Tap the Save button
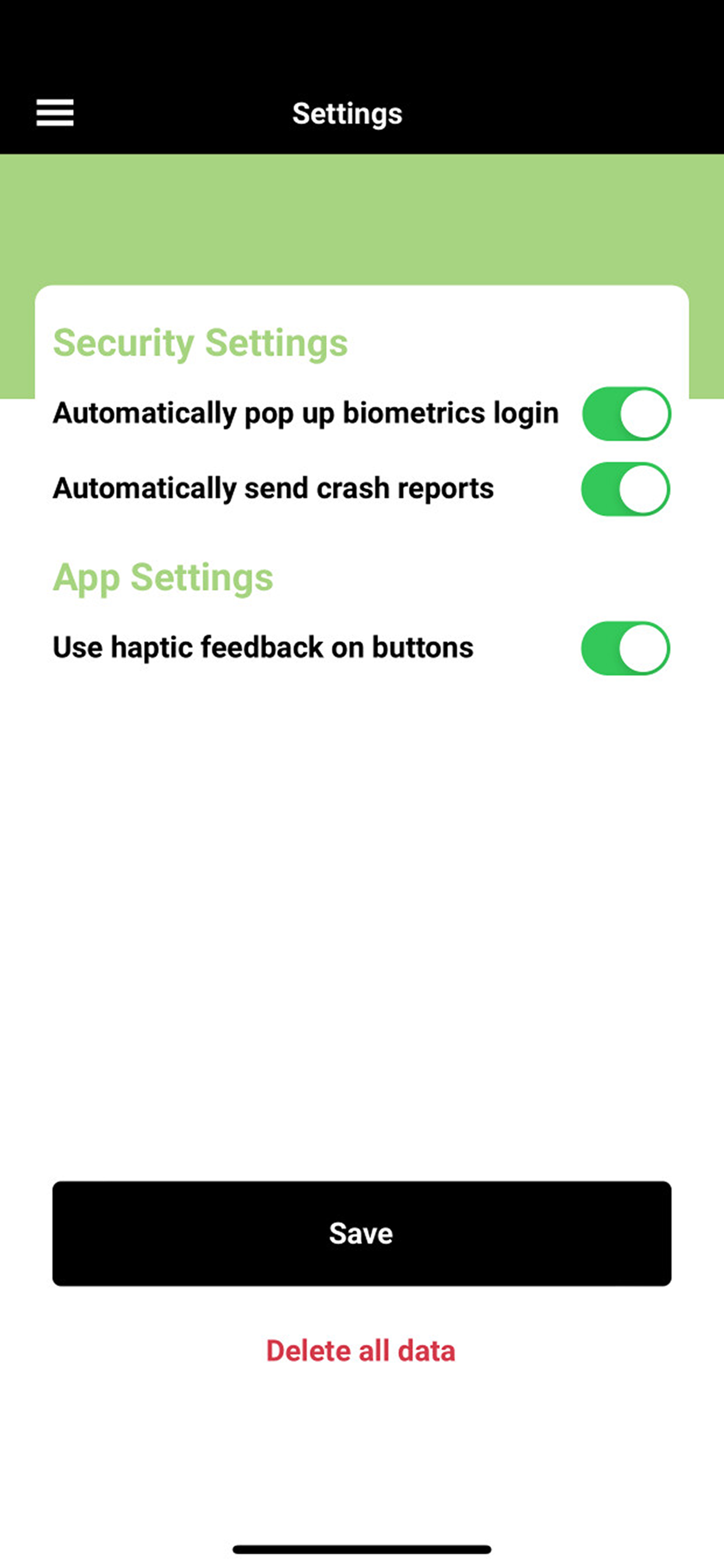This screenshot has width=724, height=1568. (x=362, y=1234)
